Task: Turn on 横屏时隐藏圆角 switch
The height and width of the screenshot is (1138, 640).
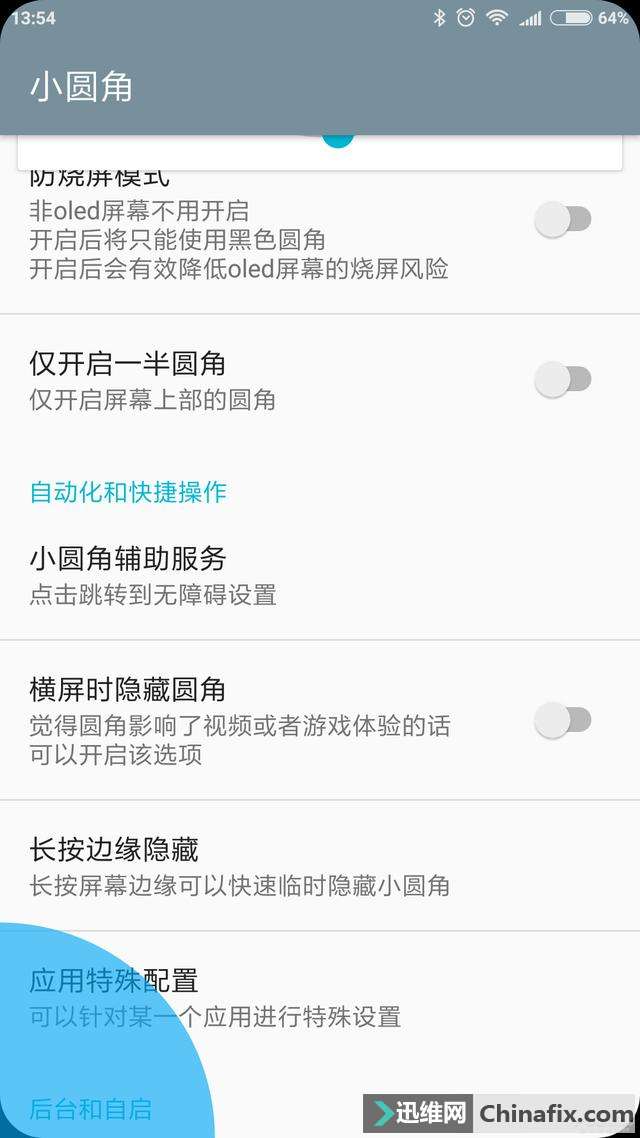Action: tap(563, 719)
